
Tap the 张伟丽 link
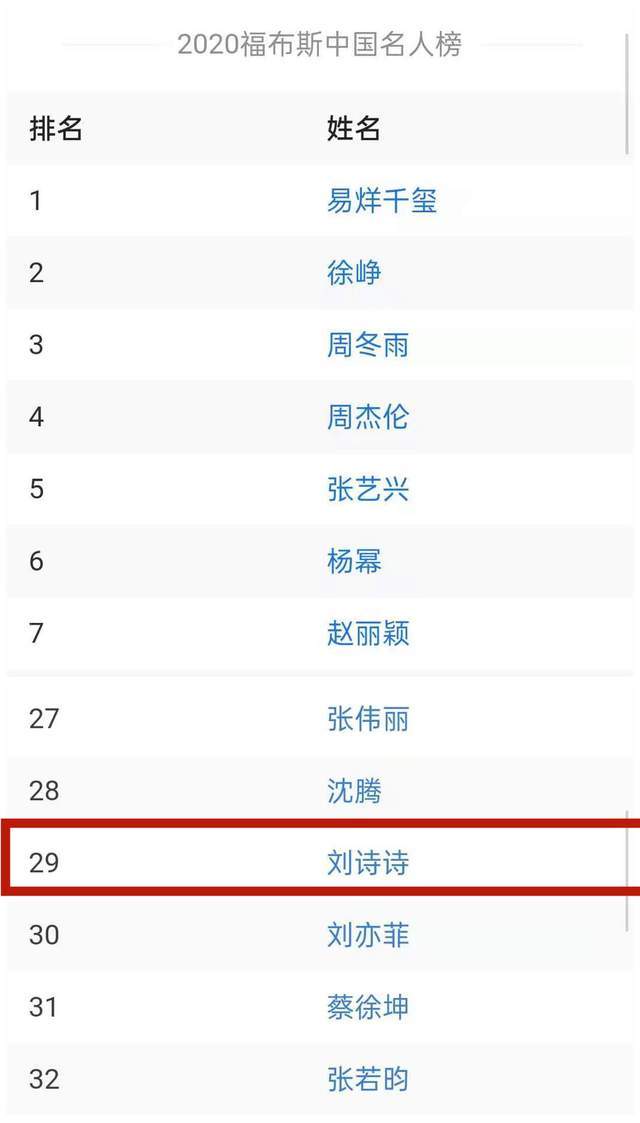(368, 719)
